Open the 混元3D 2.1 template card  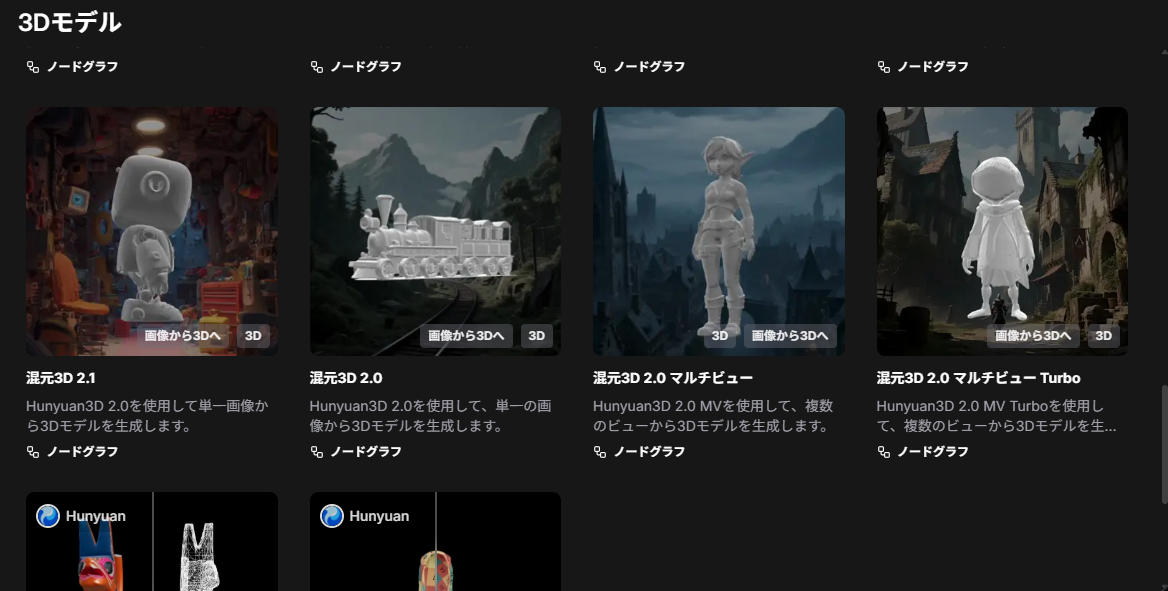click(152, 232)
